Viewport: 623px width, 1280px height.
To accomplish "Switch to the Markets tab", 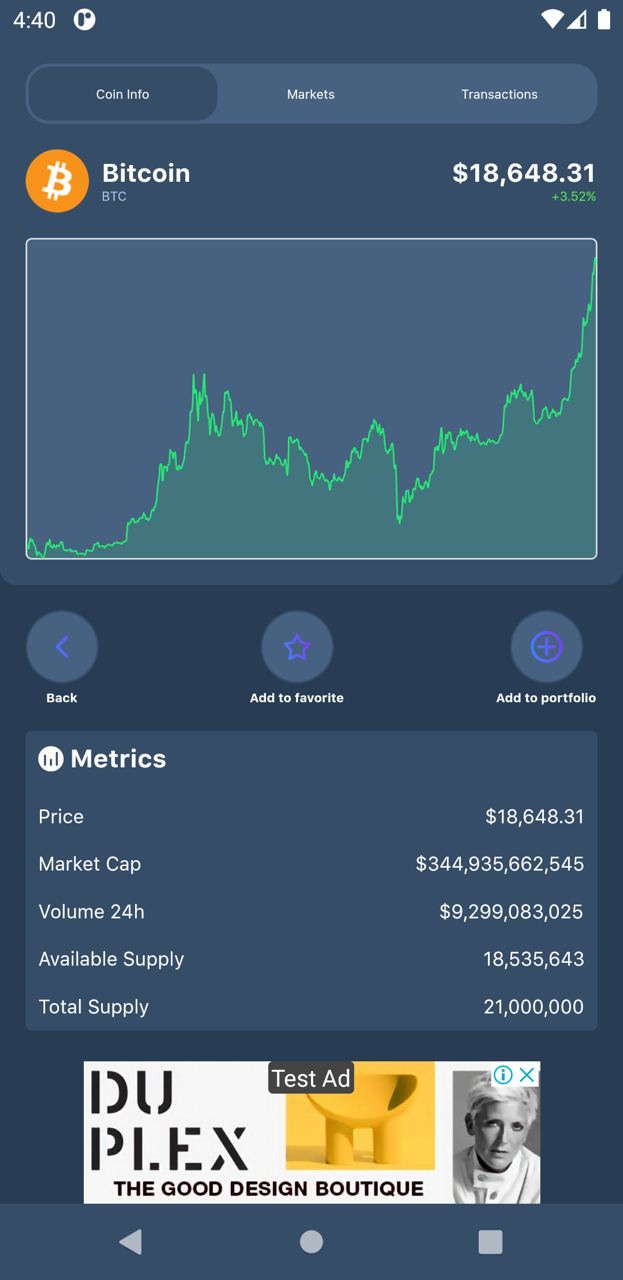I will 311,94.
